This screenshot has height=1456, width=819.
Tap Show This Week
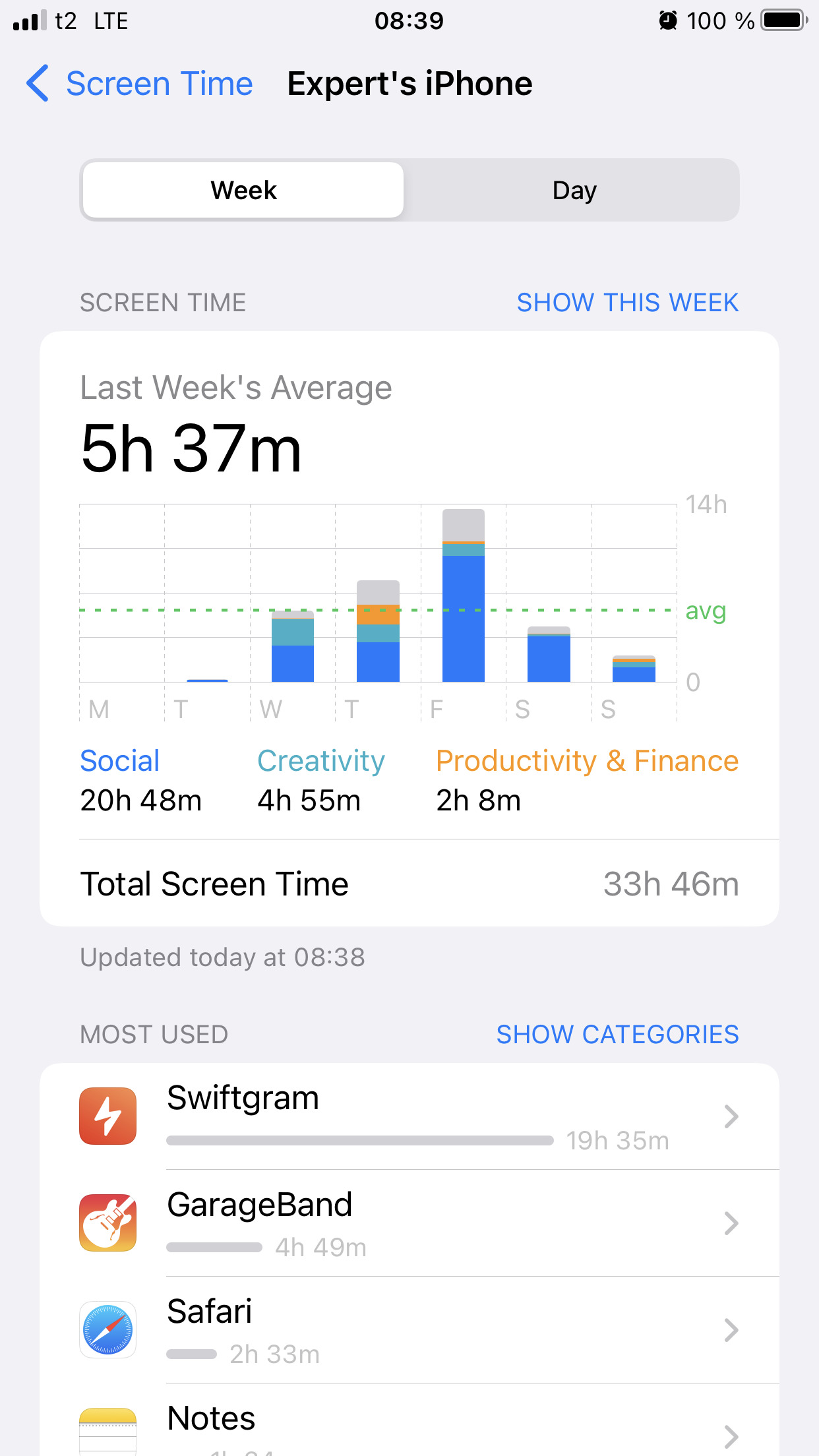pyautogui.click(x=627, y=303)
